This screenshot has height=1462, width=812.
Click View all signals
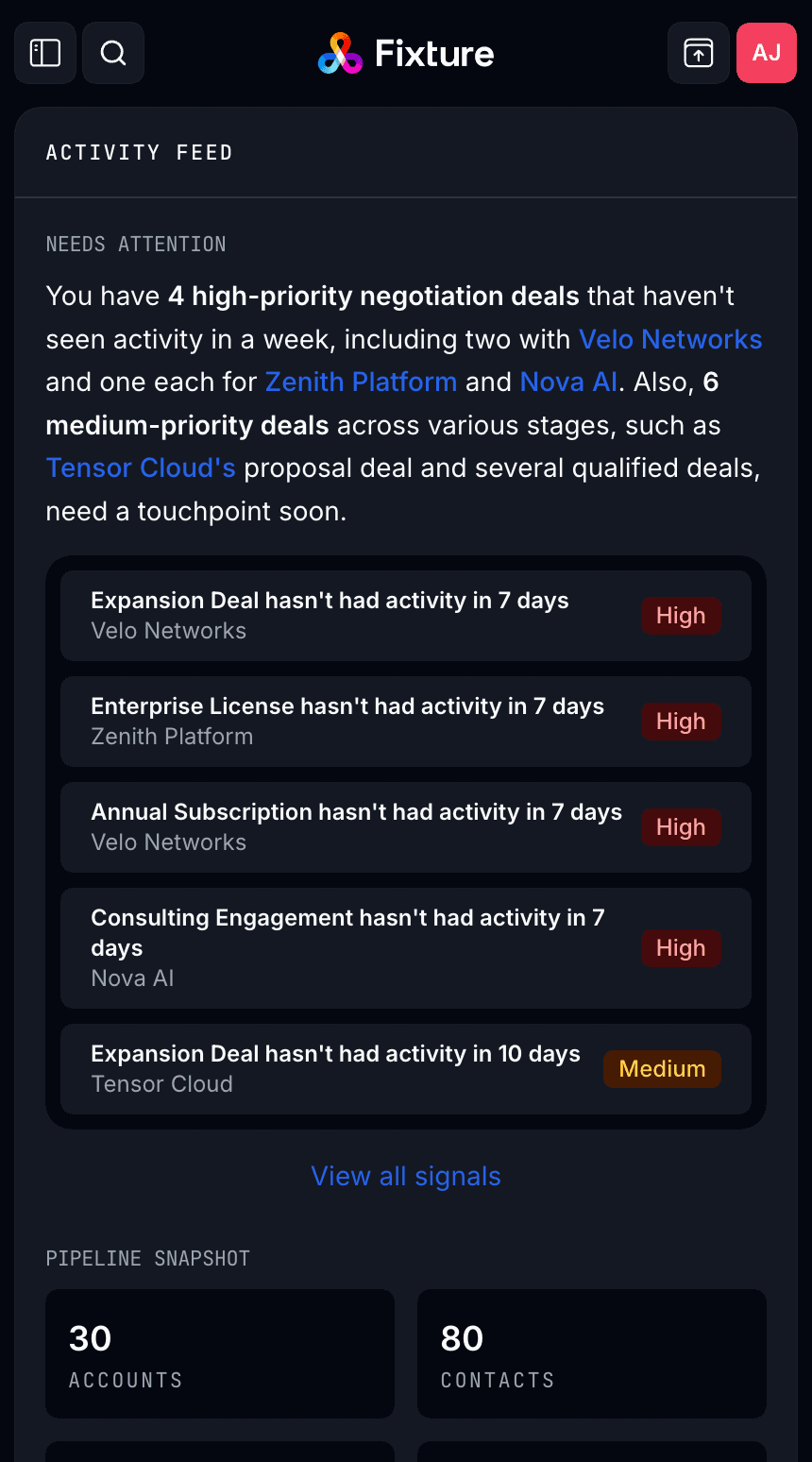coord(406,1176)
